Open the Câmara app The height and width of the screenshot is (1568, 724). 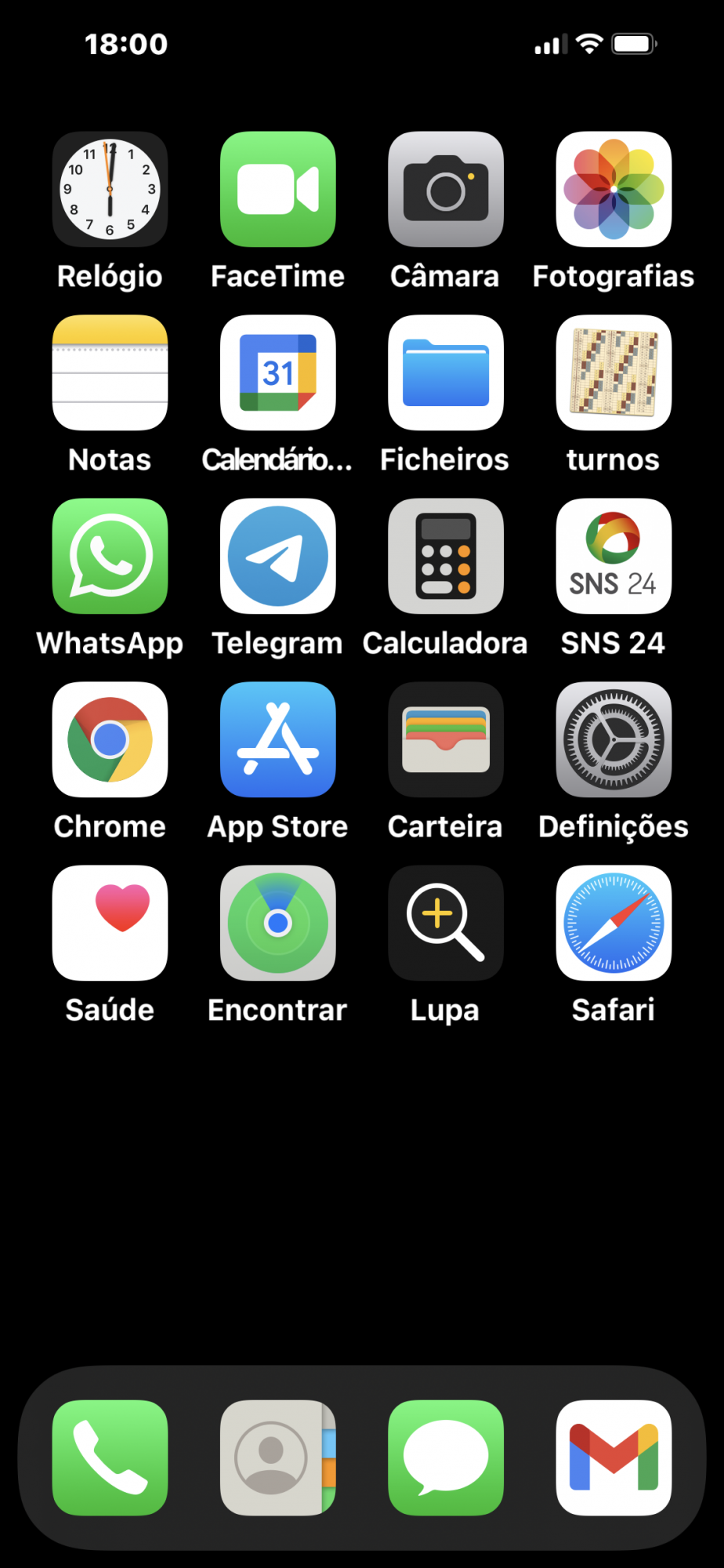point(446,189)
